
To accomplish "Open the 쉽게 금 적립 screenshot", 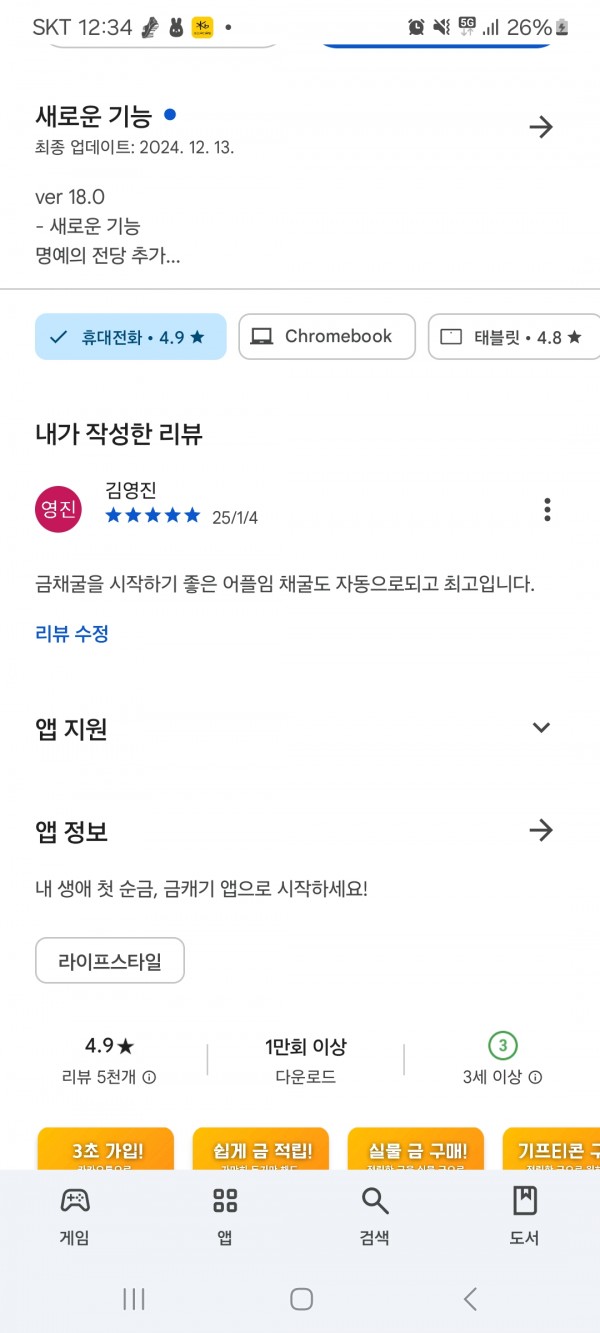I will click(x=261, y=1149).
